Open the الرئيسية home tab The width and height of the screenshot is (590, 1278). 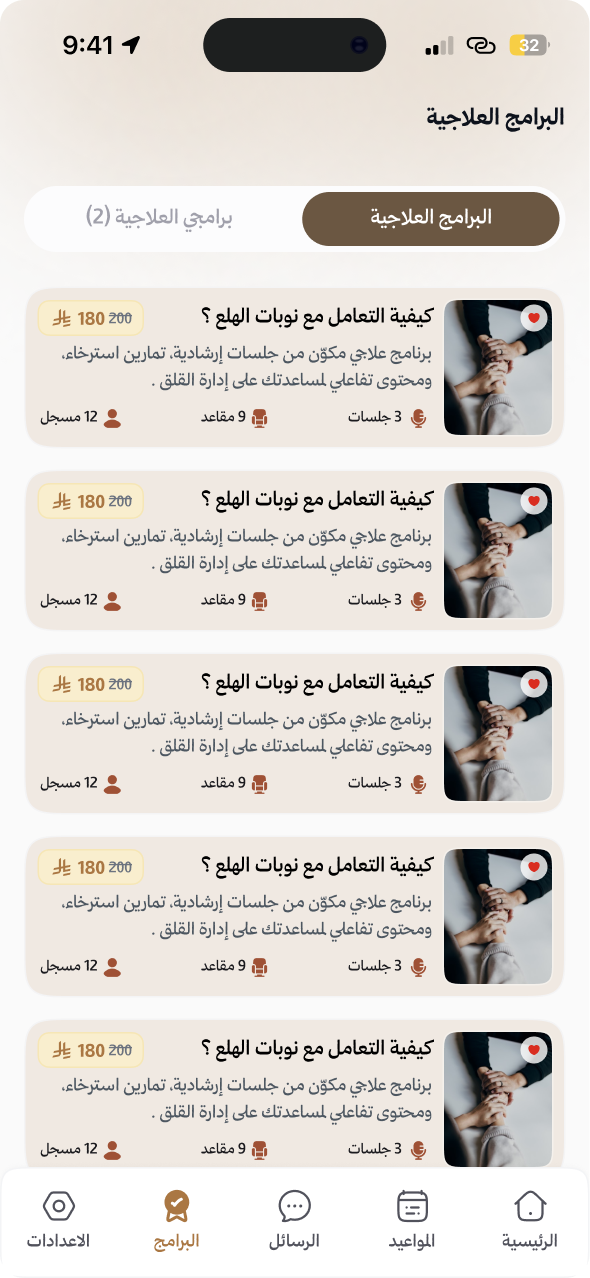pos(530,1220)
